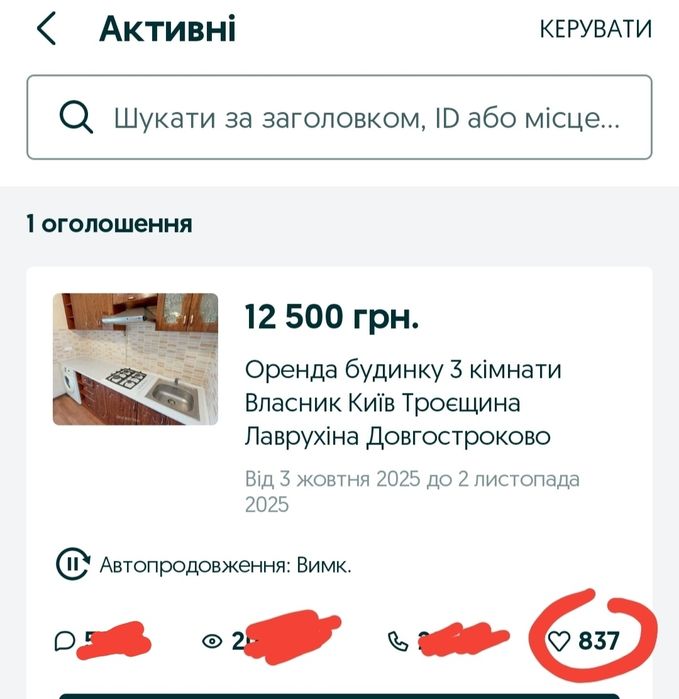Open the КЕРУВАТИ manage option
This screenshot has height=699, width=679.
pos(595,29)
